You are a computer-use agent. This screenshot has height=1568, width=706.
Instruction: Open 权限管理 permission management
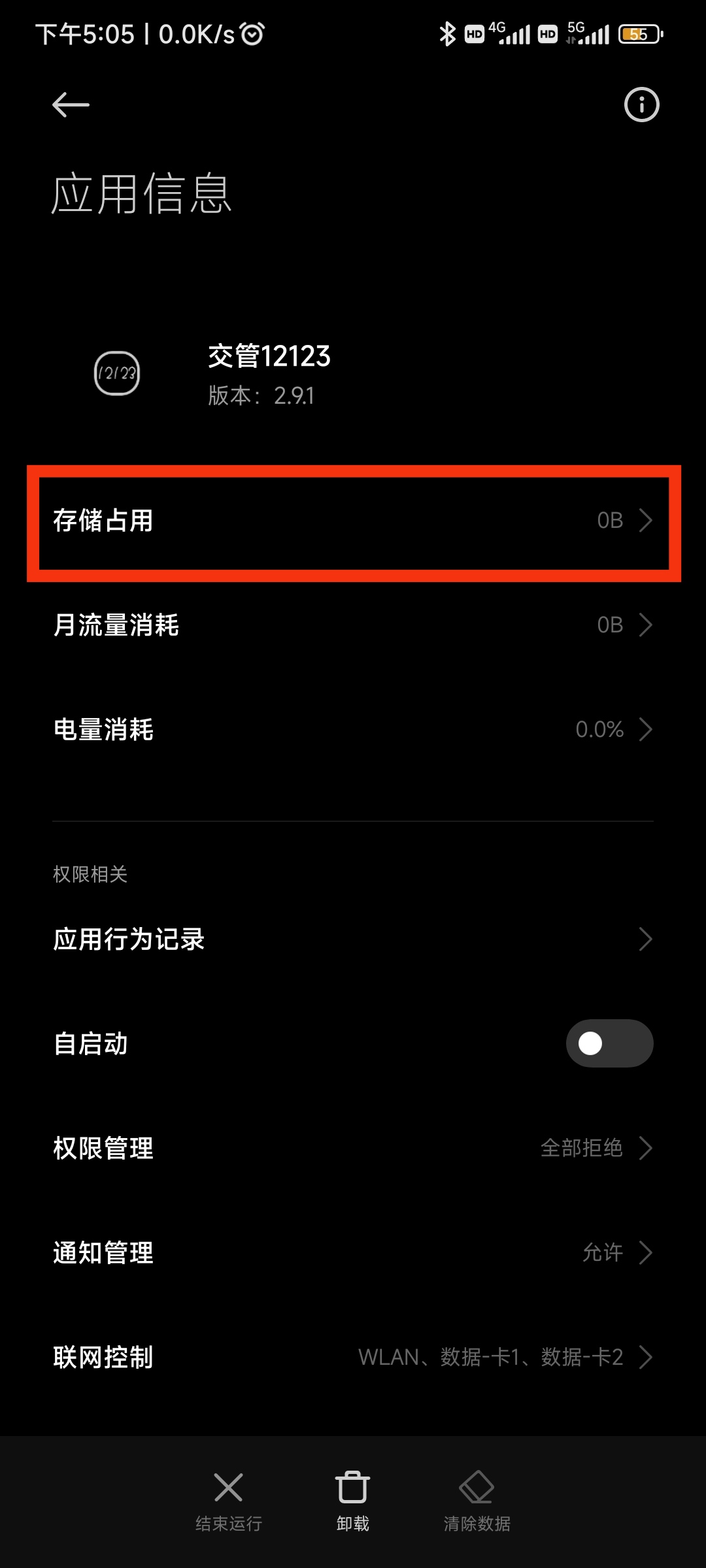(353, 1149)
